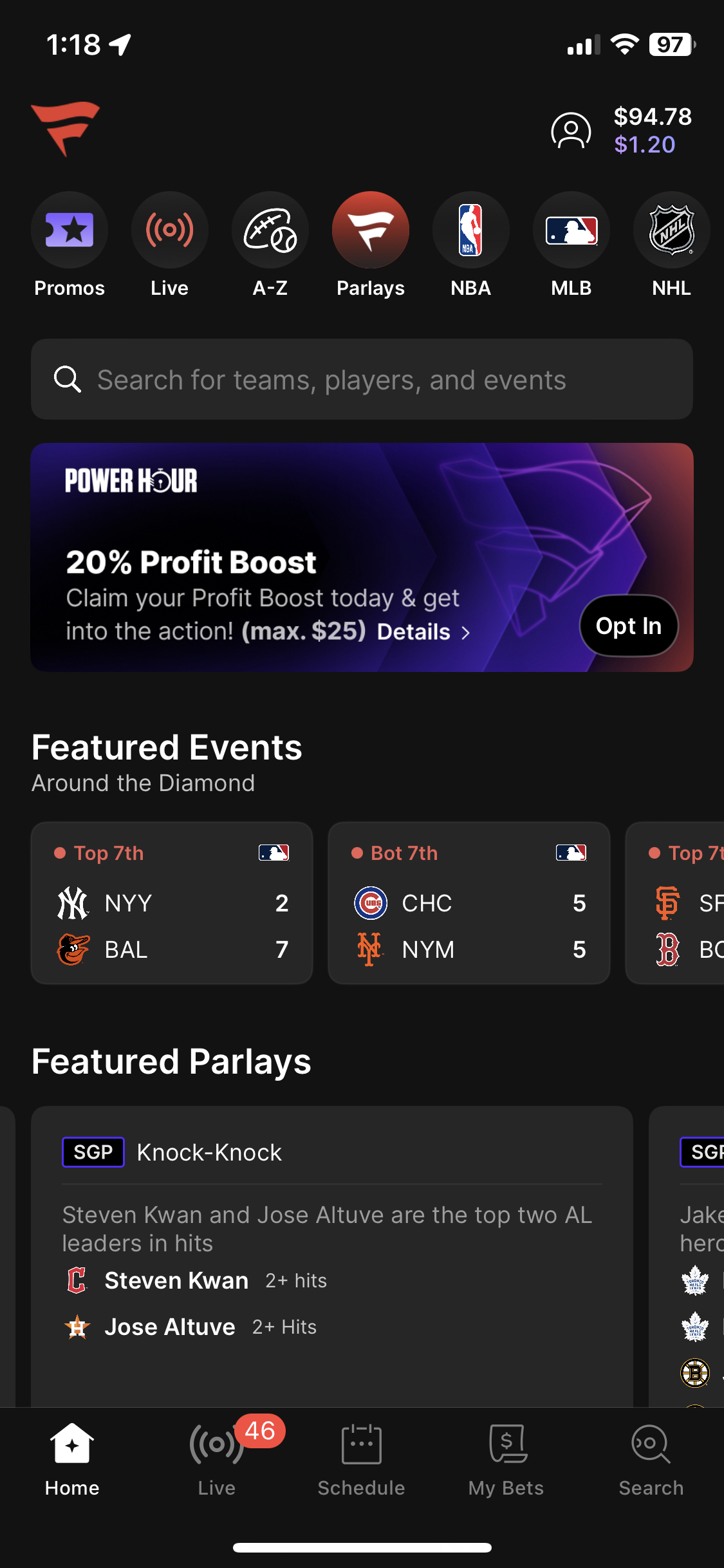Switch to the Live tab in bottom bar
The width and height of the screenshot is (724, 1568).
click(217, 1459)
